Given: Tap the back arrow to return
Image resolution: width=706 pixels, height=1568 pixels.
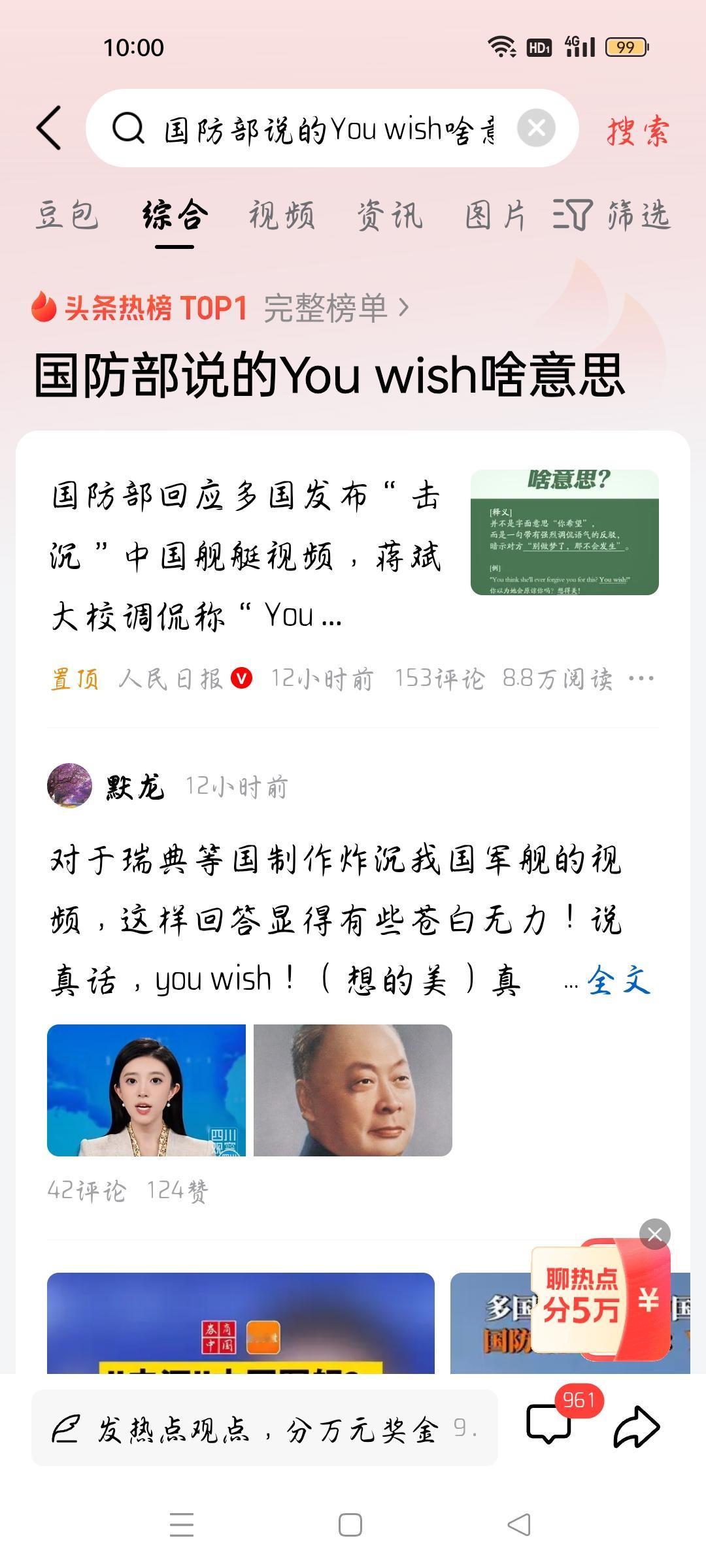Looking at the screenshot, I should pyautogui.click(x=49, y=129).
